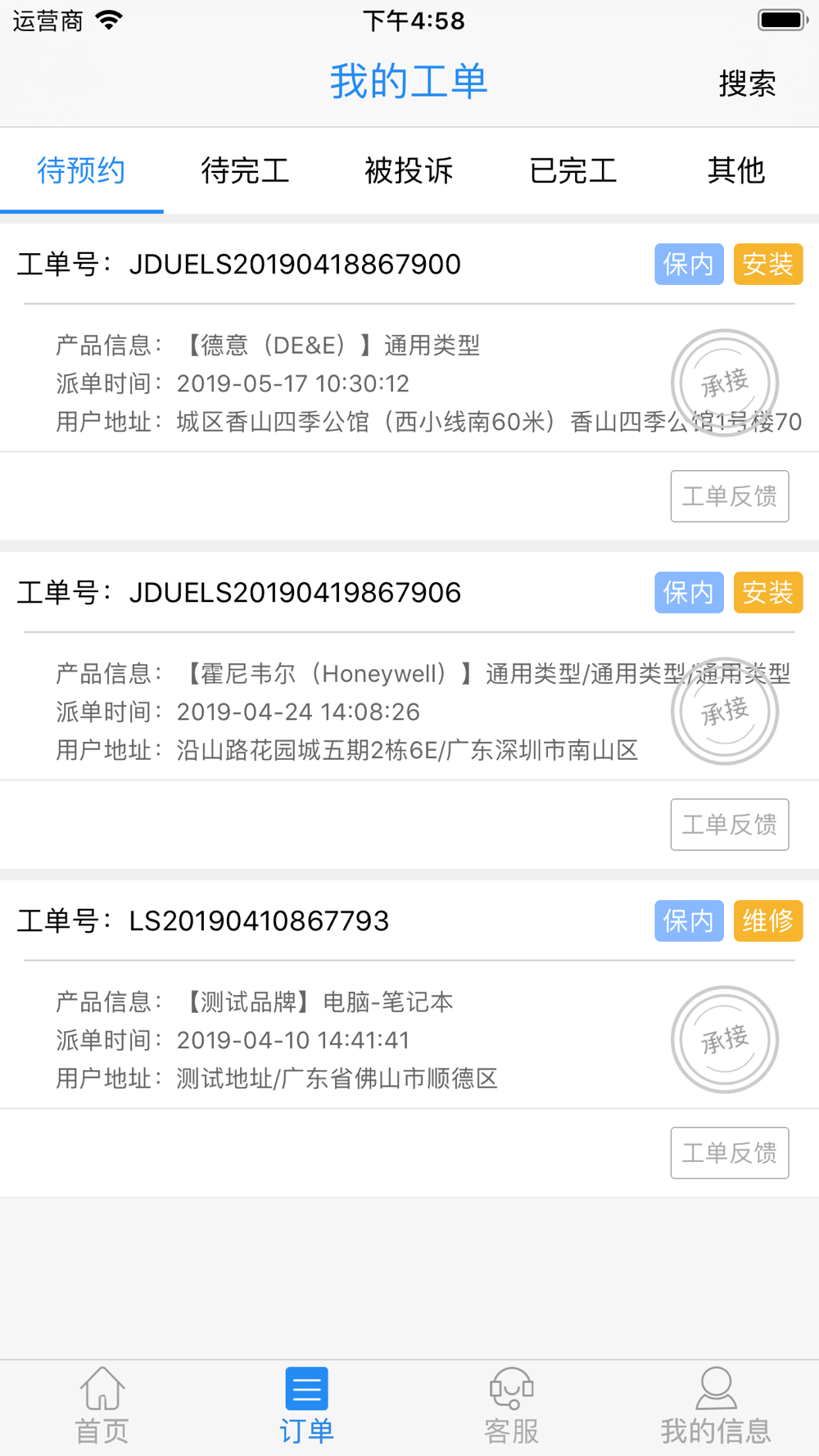Viewport: 819px width, 1456px height.
Task: Tap 工单反馈 for the Honeywell order
Action: pyautogui.click(x=730, y=825)
